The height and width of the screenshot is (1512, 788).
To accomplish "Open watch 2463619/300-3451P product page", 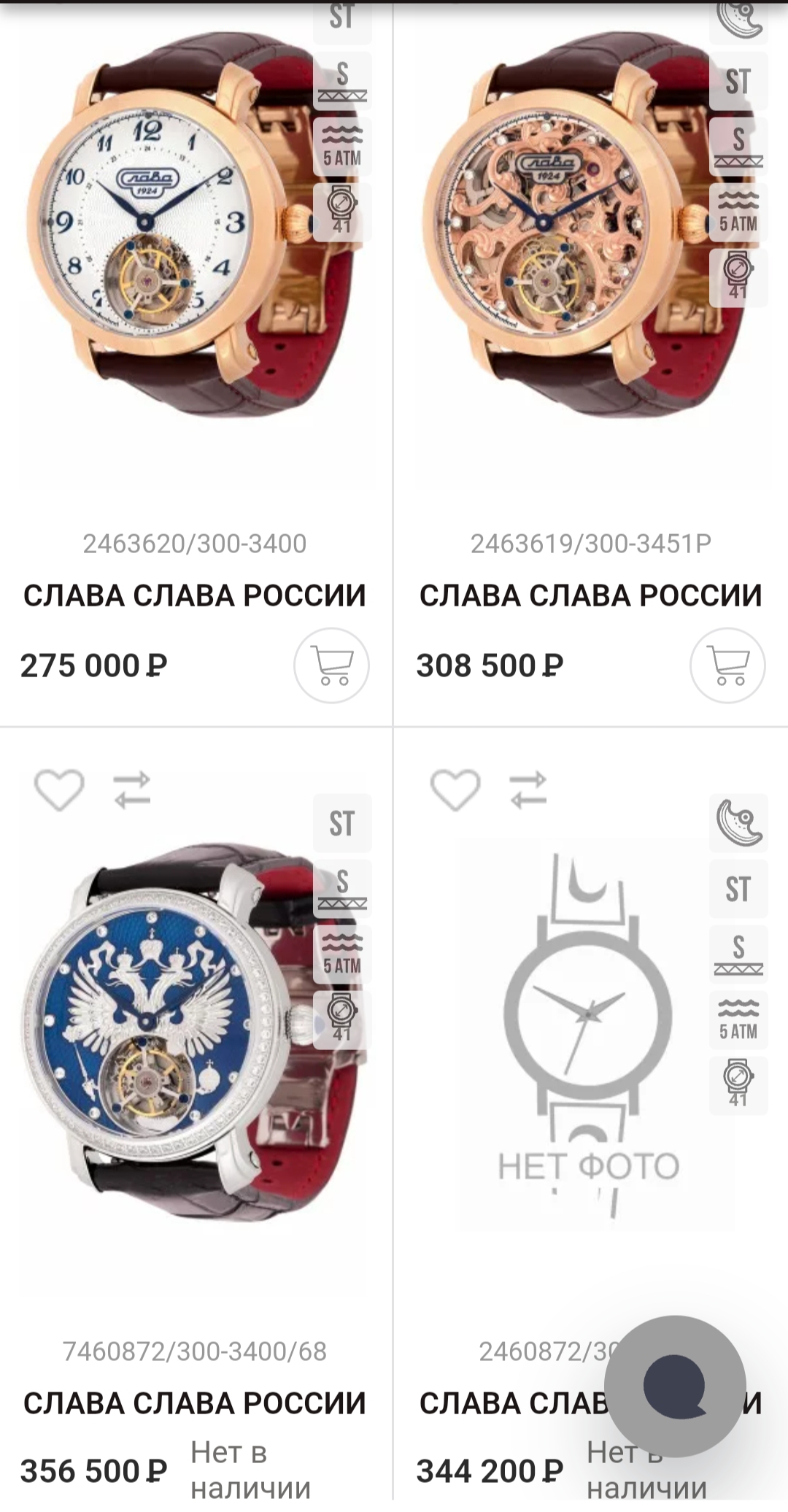I will point(591,595).
